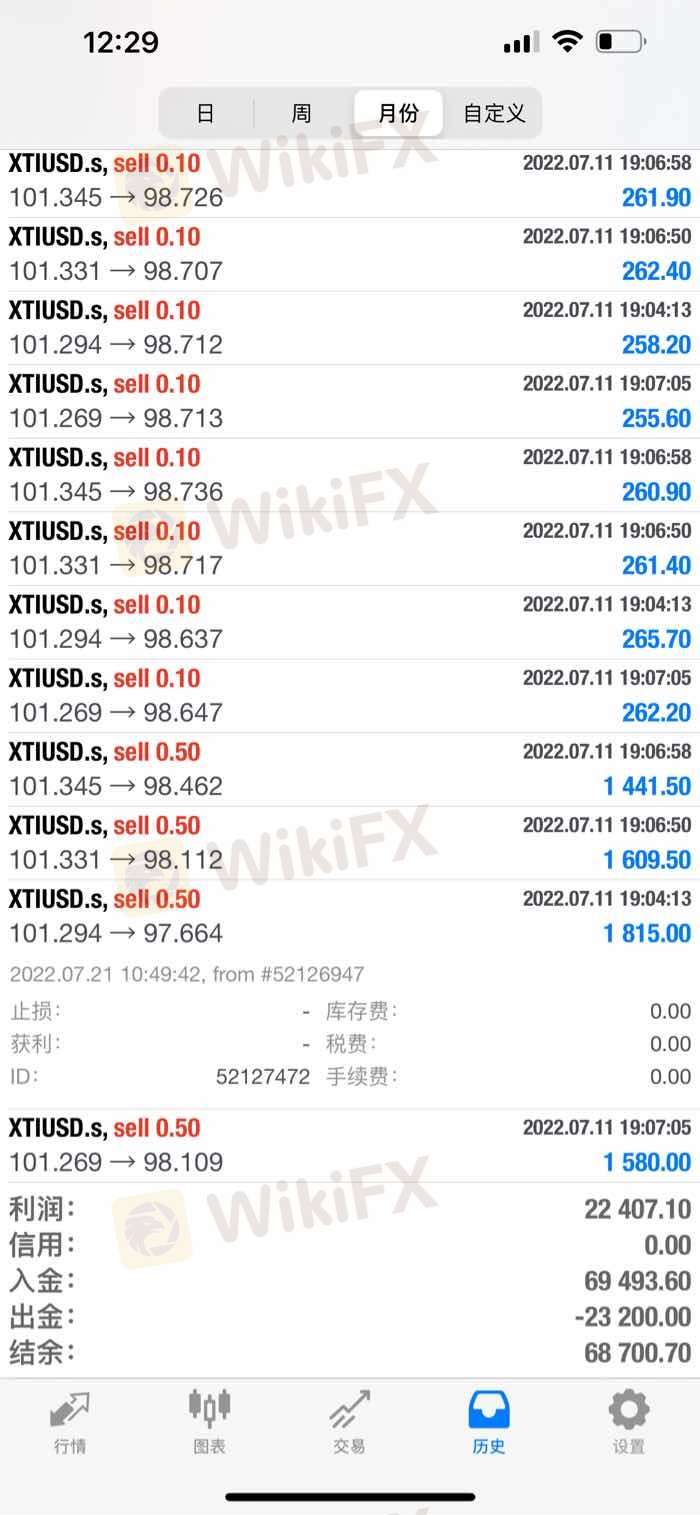Expand the trade with profit 260.90

[350, 475]
